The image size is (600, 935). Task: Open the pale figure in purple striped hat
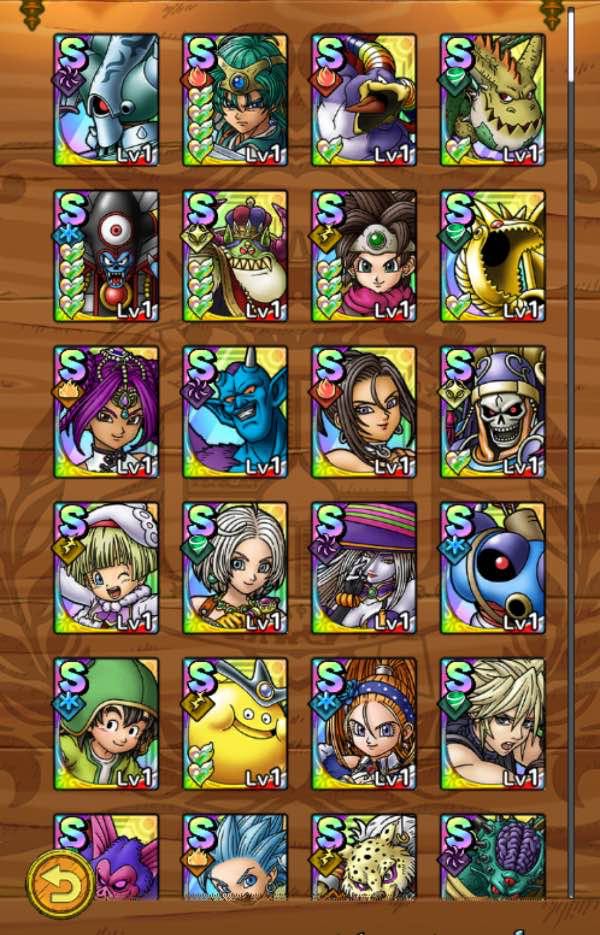[x=364, y=568]
